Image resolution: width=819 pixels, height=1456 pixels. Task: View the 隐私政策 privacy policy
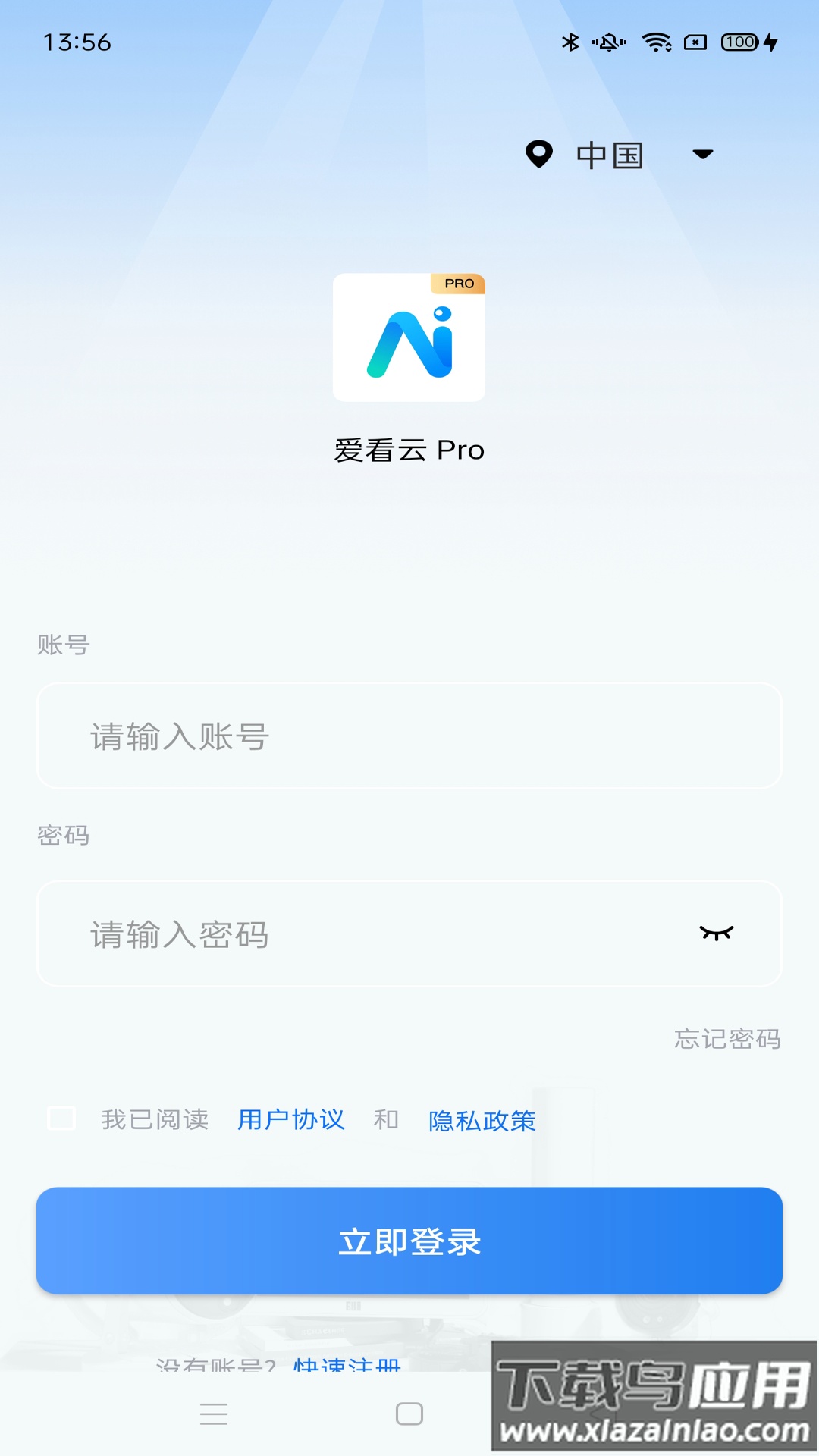point(482,1120)
